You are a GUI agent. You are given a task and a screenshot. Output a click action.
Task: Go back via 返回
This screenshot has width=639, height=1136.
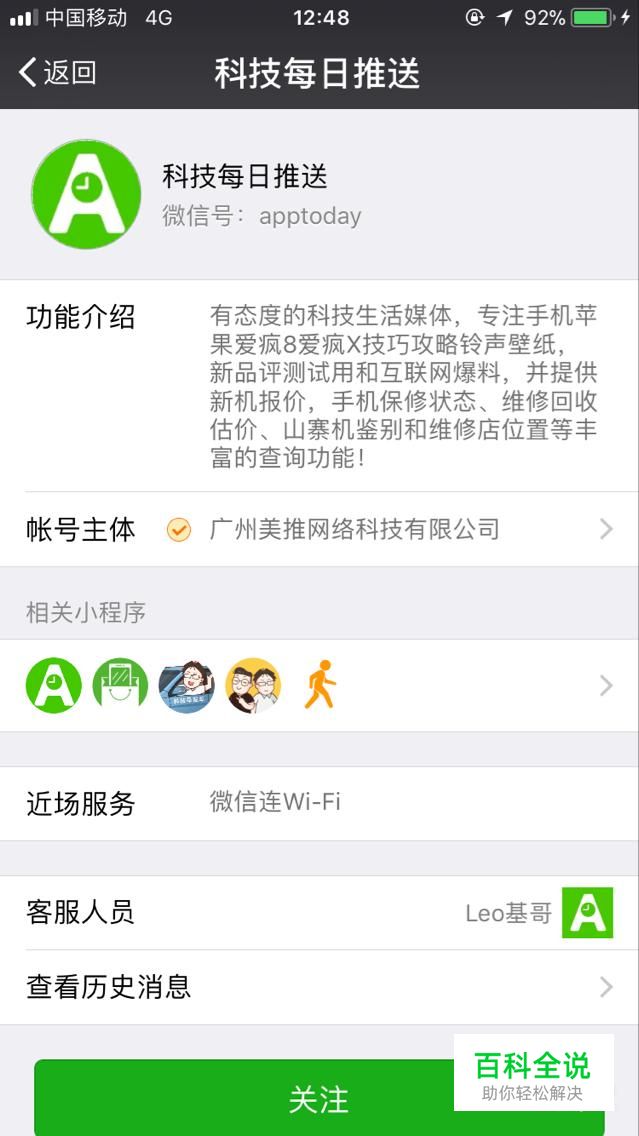point(58,72)
